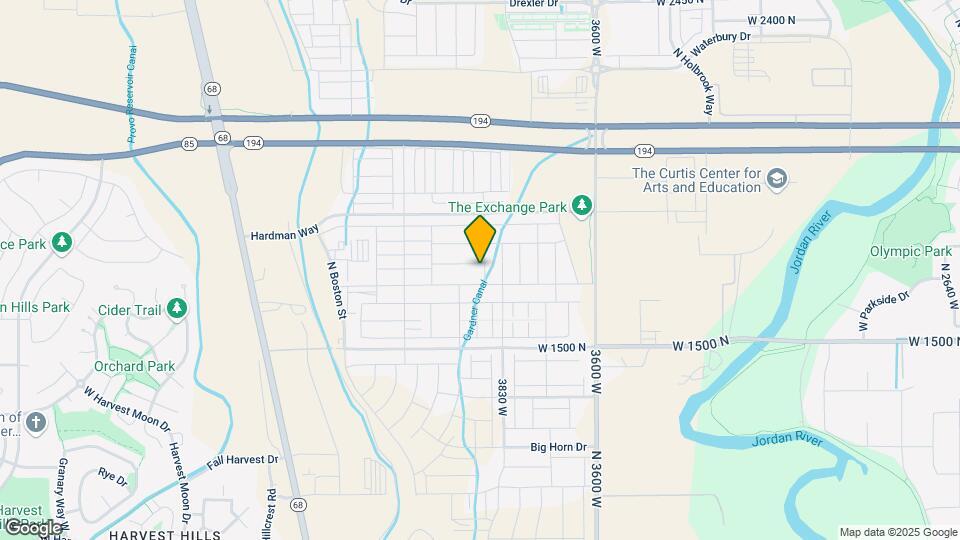Select Orchard Park on the map
The width and height of the screenshot is (960, 540).
point(134,366)
